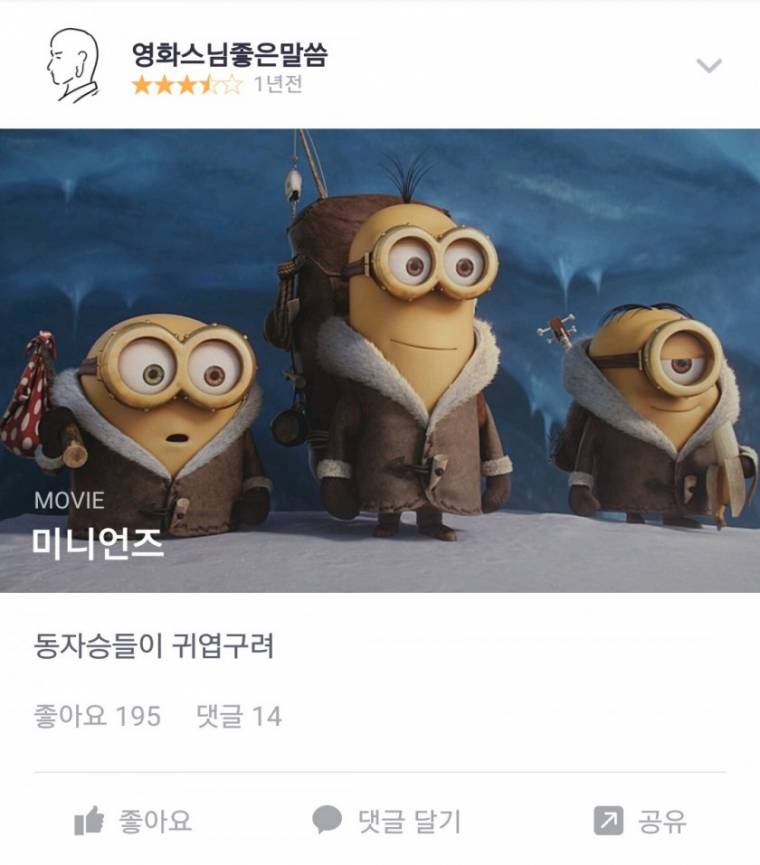
Task: Like this review with 좋아요 button
Action: tap(132, 822)
